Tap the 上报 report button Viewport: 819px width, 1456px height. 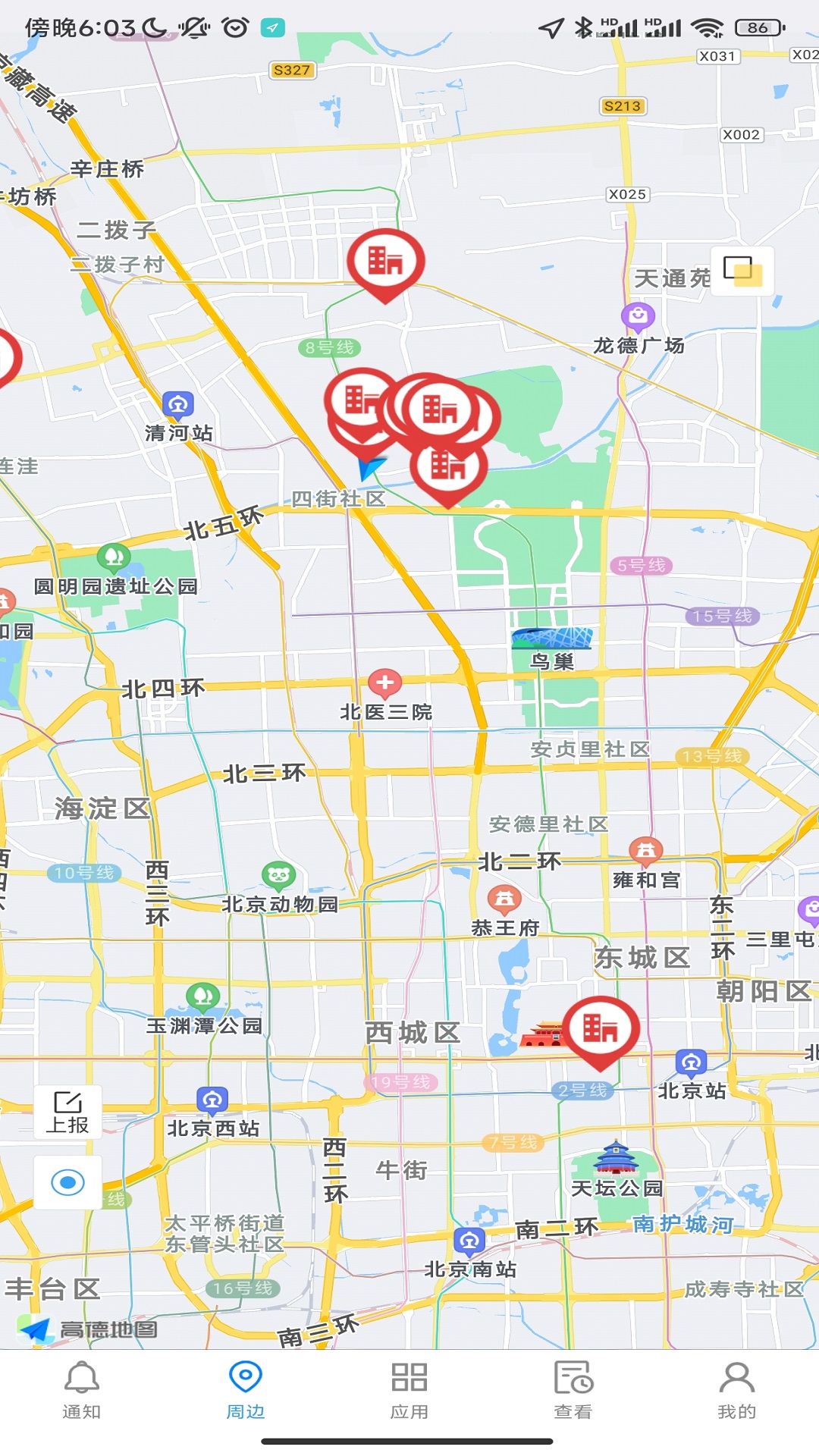(67, 1112)
